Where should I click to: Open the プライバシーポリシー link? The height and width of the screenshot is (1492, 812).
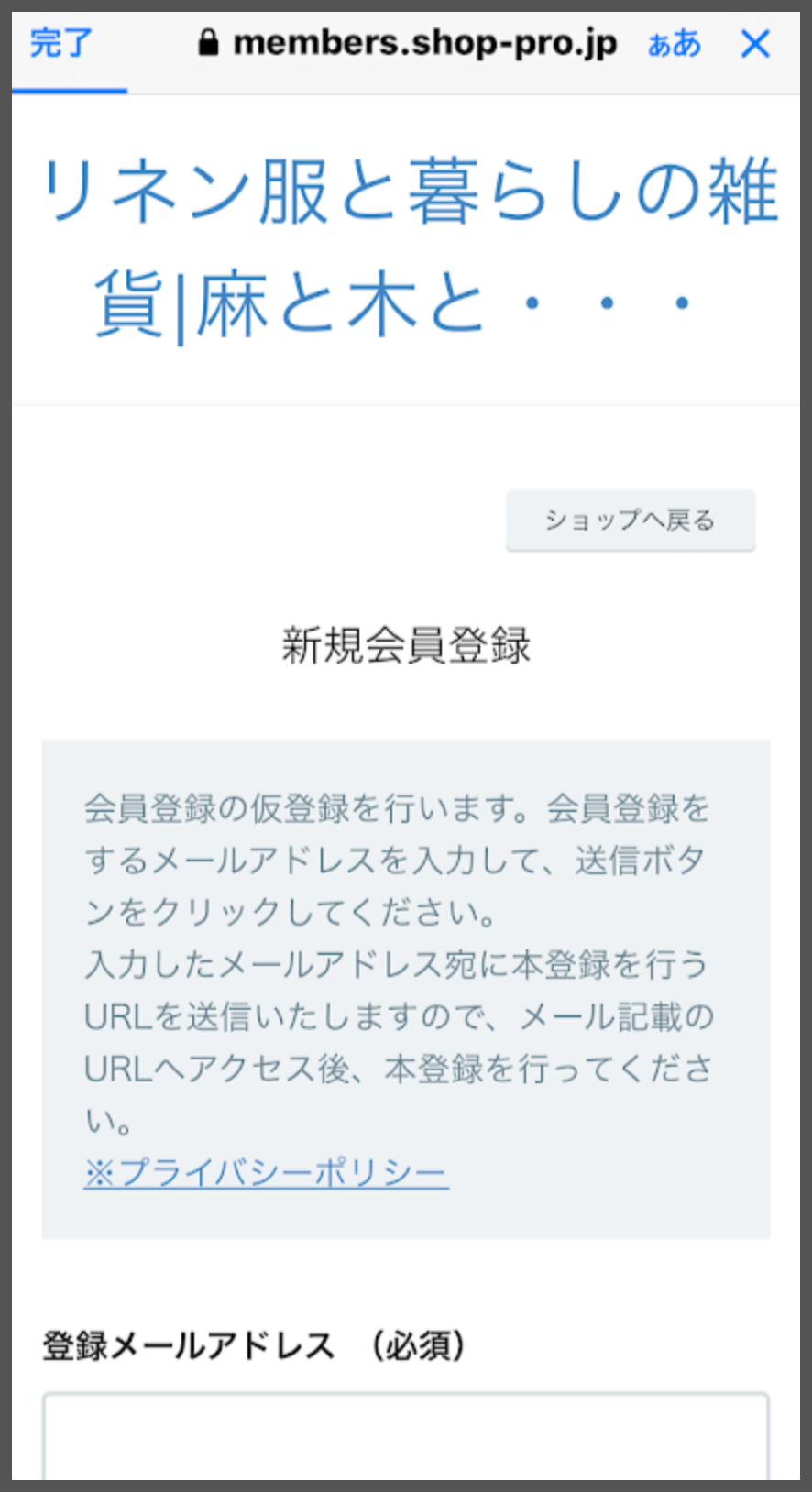click(x=266, y=1172)
